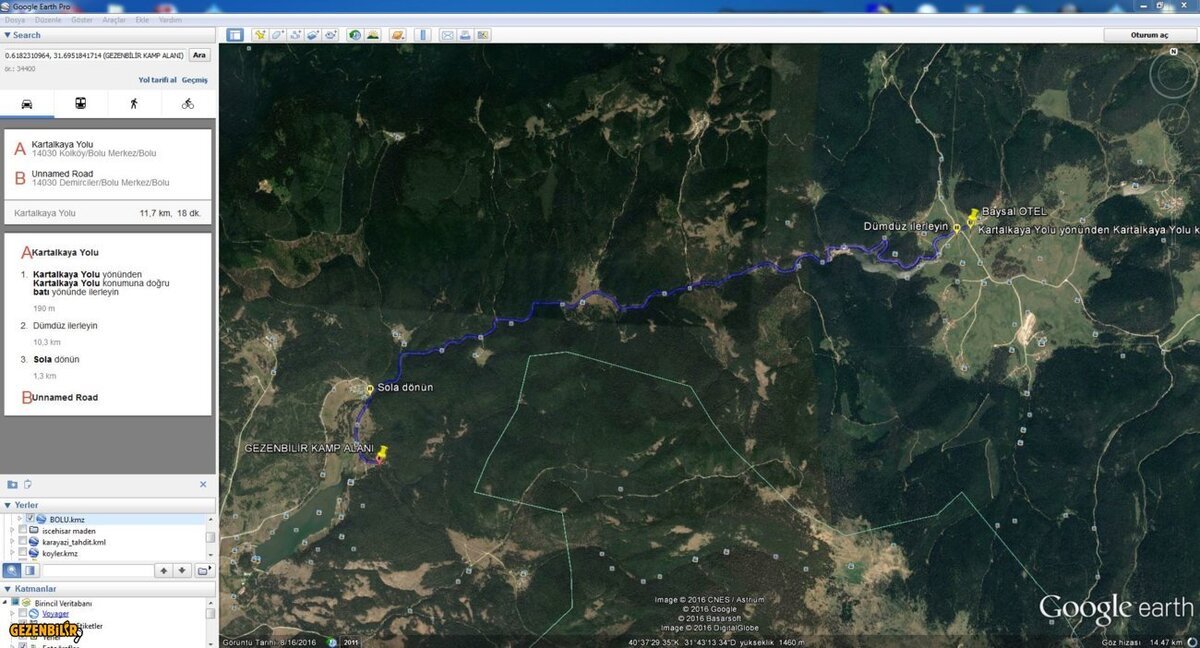
Task: Collapse the Yerler section
Action: tap(8, 505)
